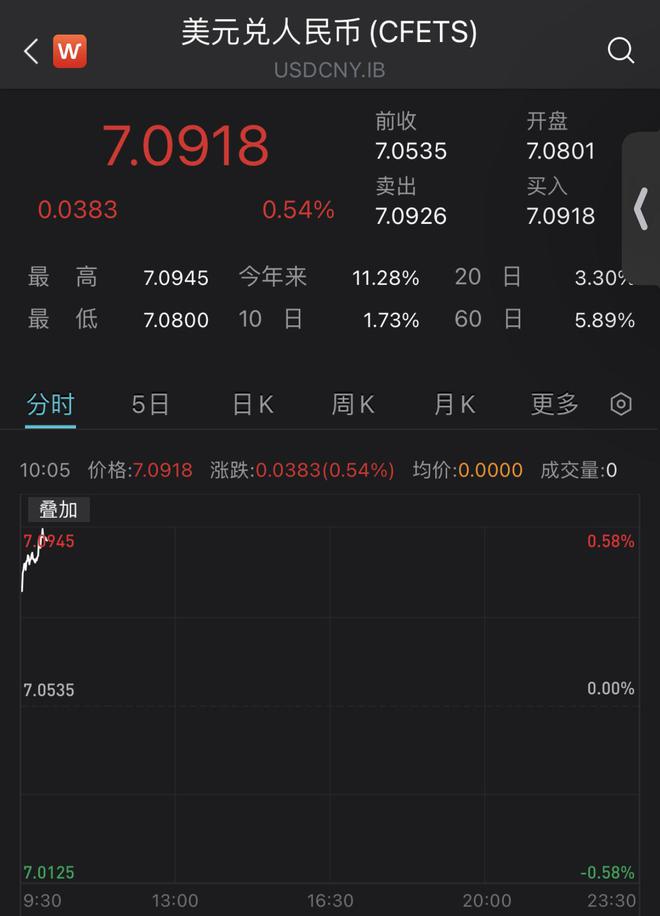Open the 更多 chart options
Viewport: 660px width, 916px height.
[555, 405]
